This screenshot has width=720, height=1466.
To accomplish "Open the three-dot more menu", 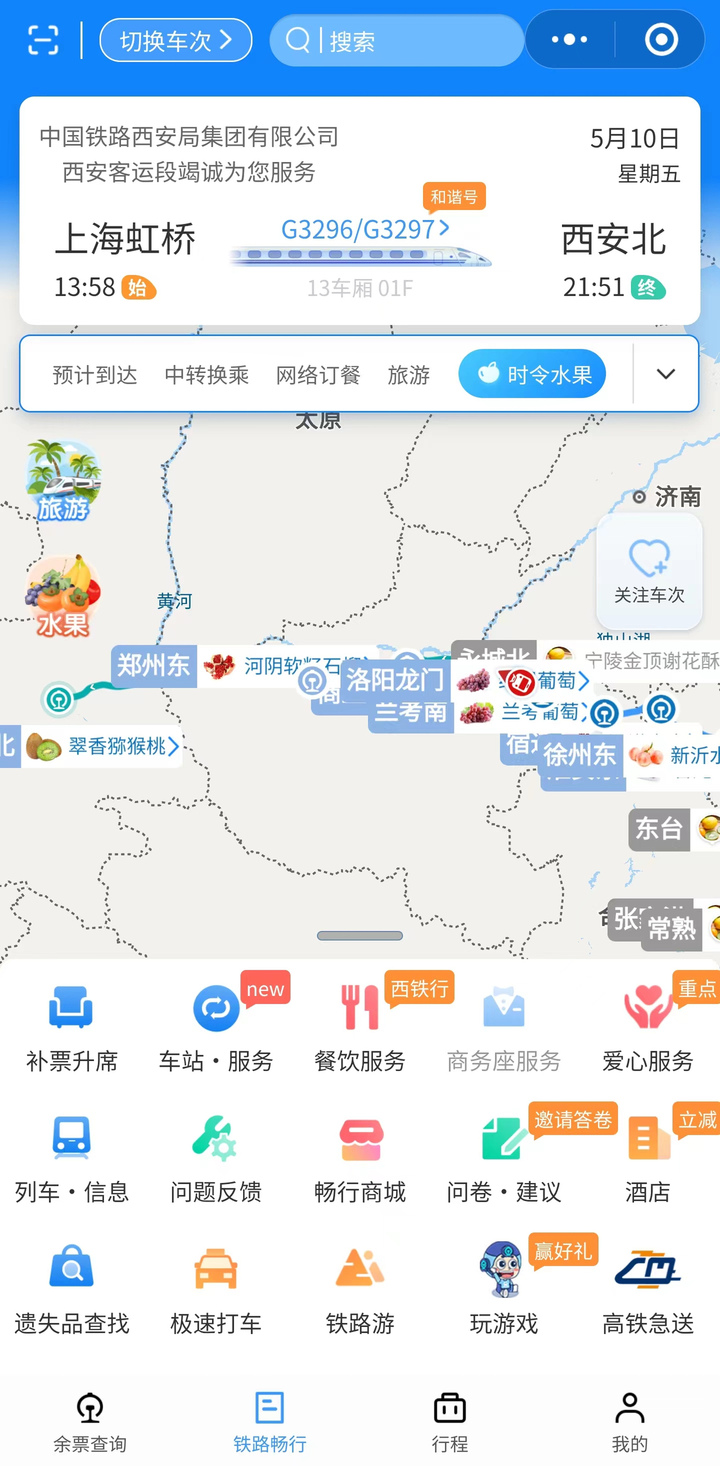I will (569, 40).
